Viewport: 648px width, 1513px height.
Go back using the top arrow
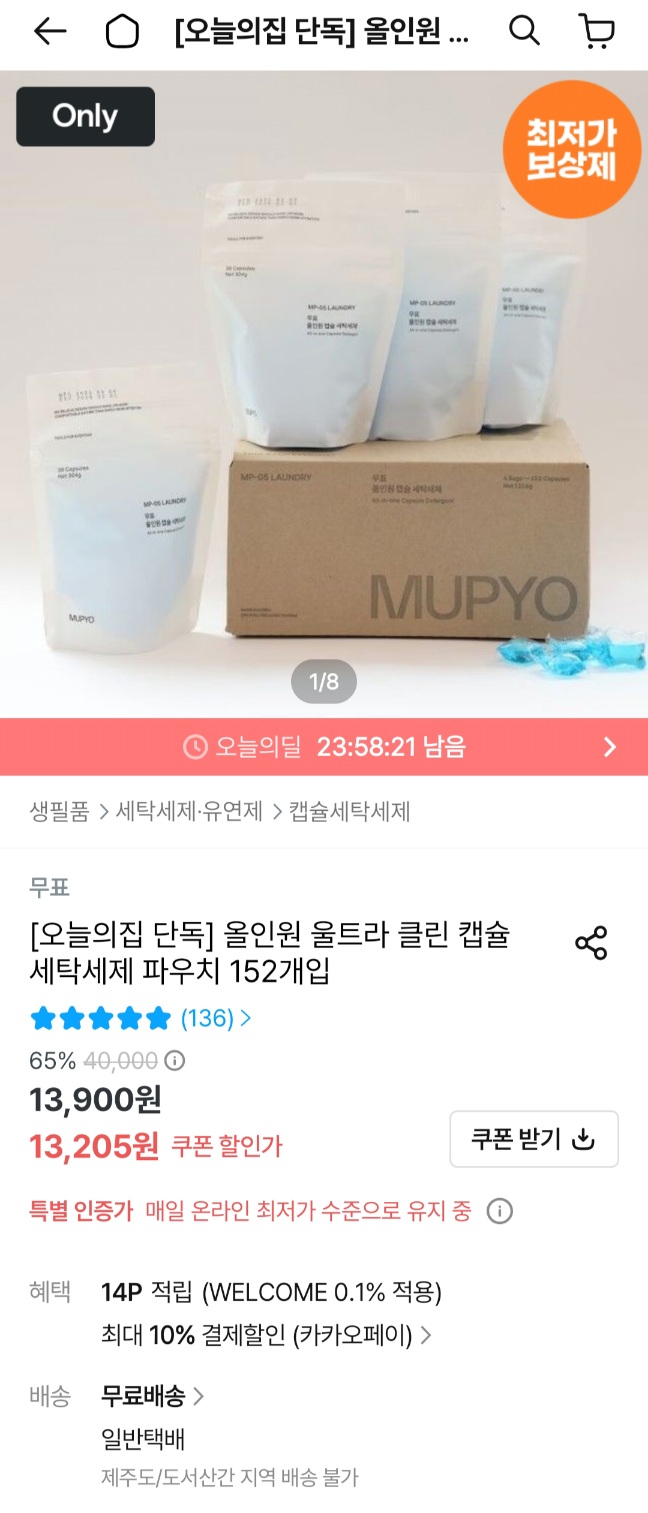tap(50, 32)
